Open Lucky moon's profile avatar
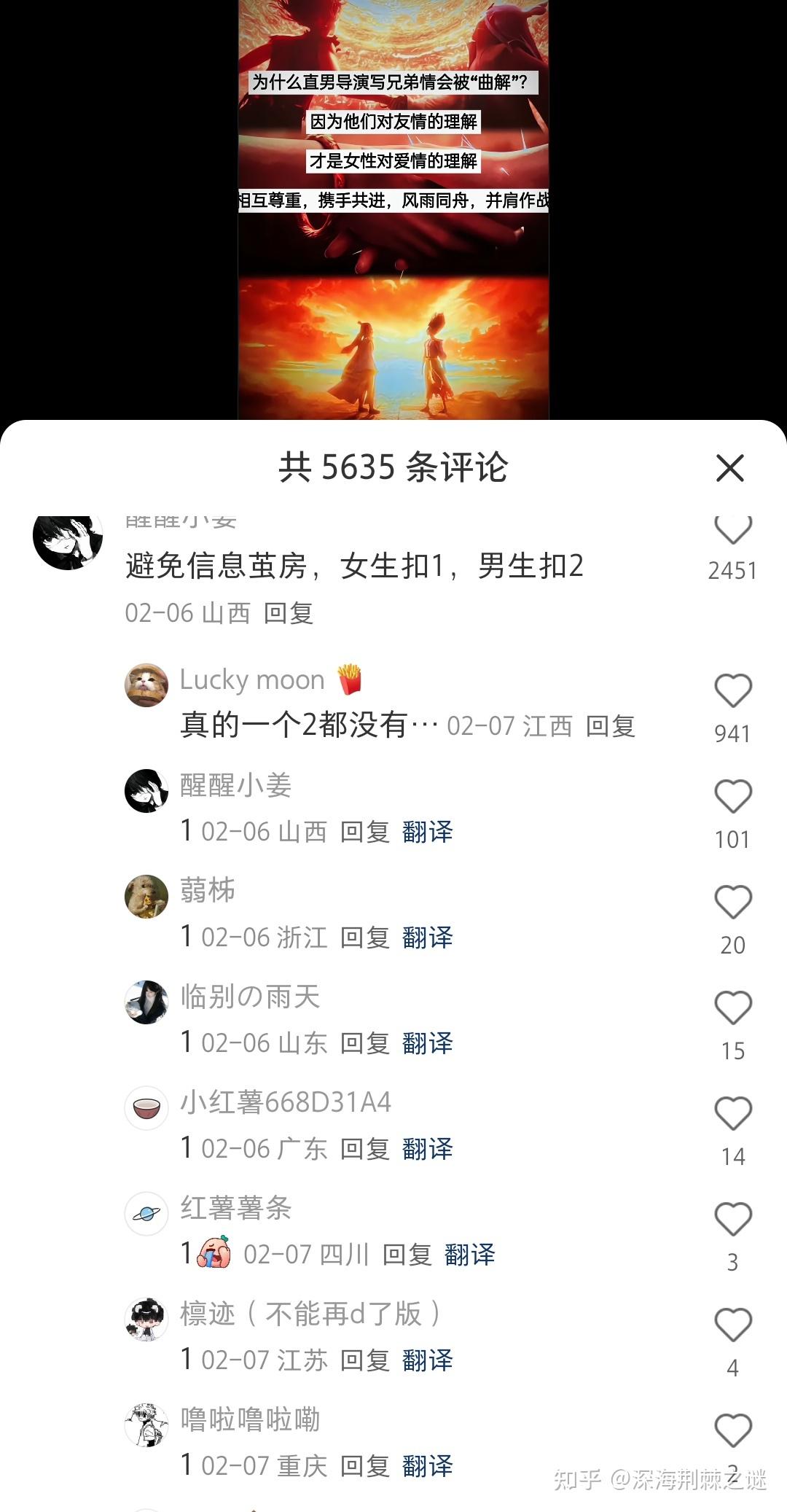 (x=146, y=685)
